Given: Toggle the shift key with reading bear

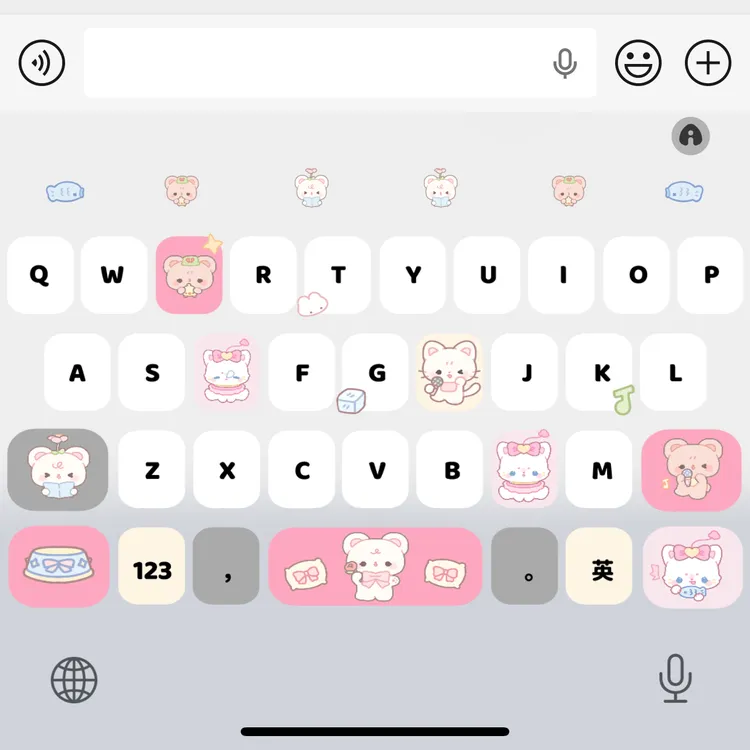Looking at the screenshot, I should click(x=57, y=469).
